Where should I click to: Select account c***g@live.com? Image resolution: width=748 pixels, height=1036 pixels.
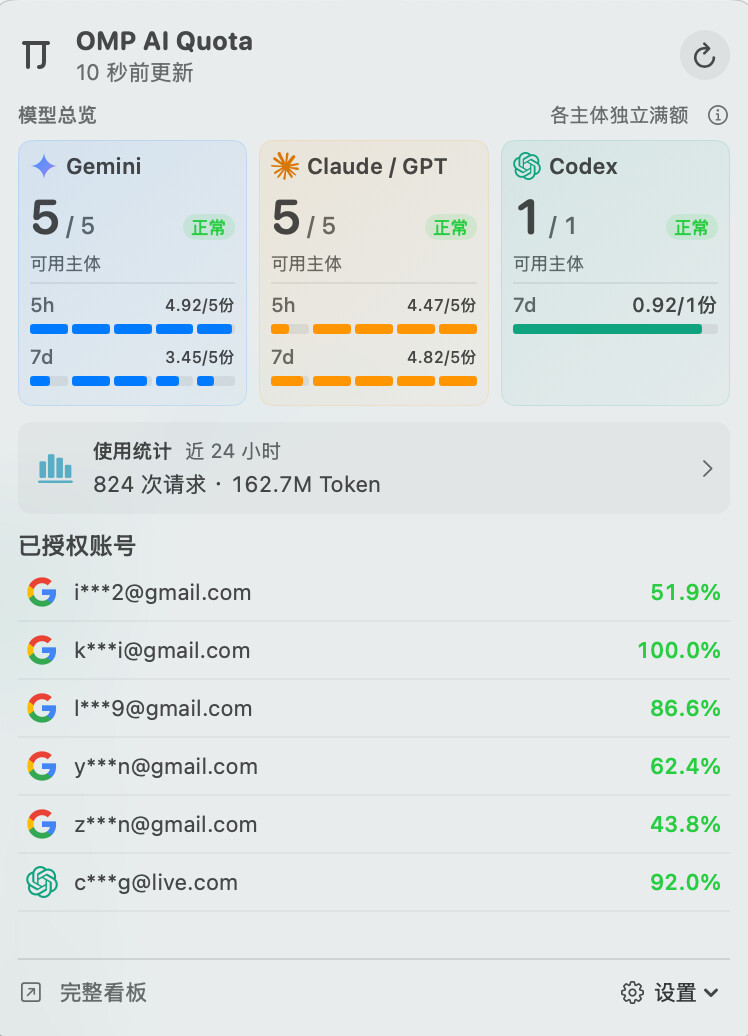(374, 883)
